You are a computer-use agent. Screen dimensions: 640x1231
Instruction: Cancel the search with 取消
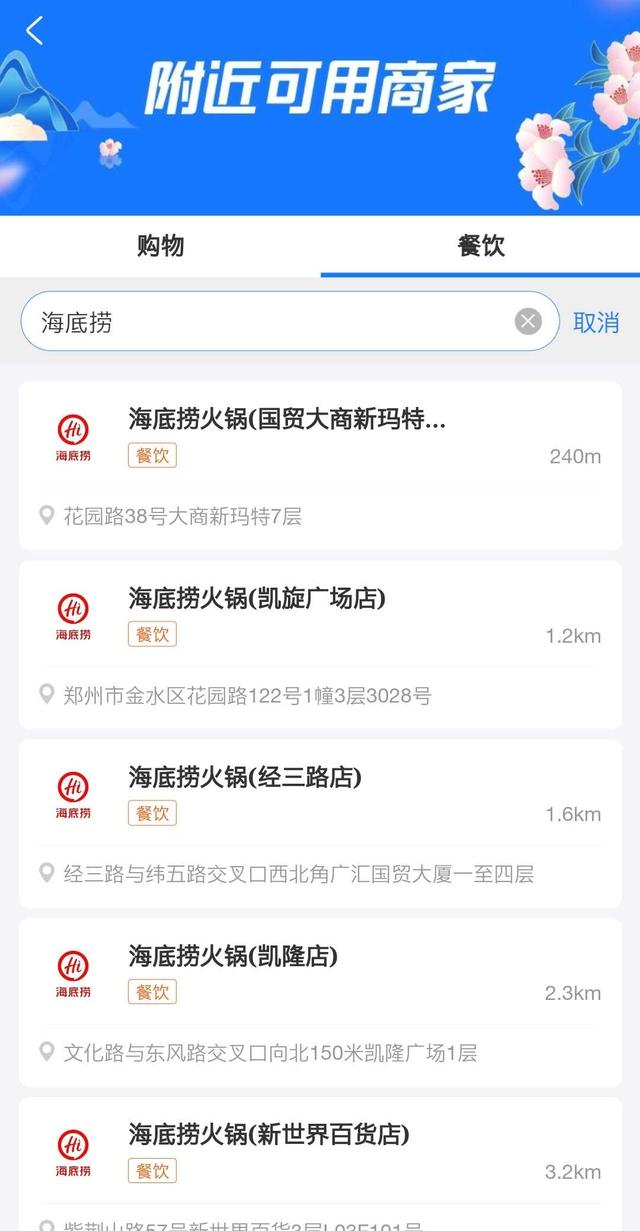point(596,322)
